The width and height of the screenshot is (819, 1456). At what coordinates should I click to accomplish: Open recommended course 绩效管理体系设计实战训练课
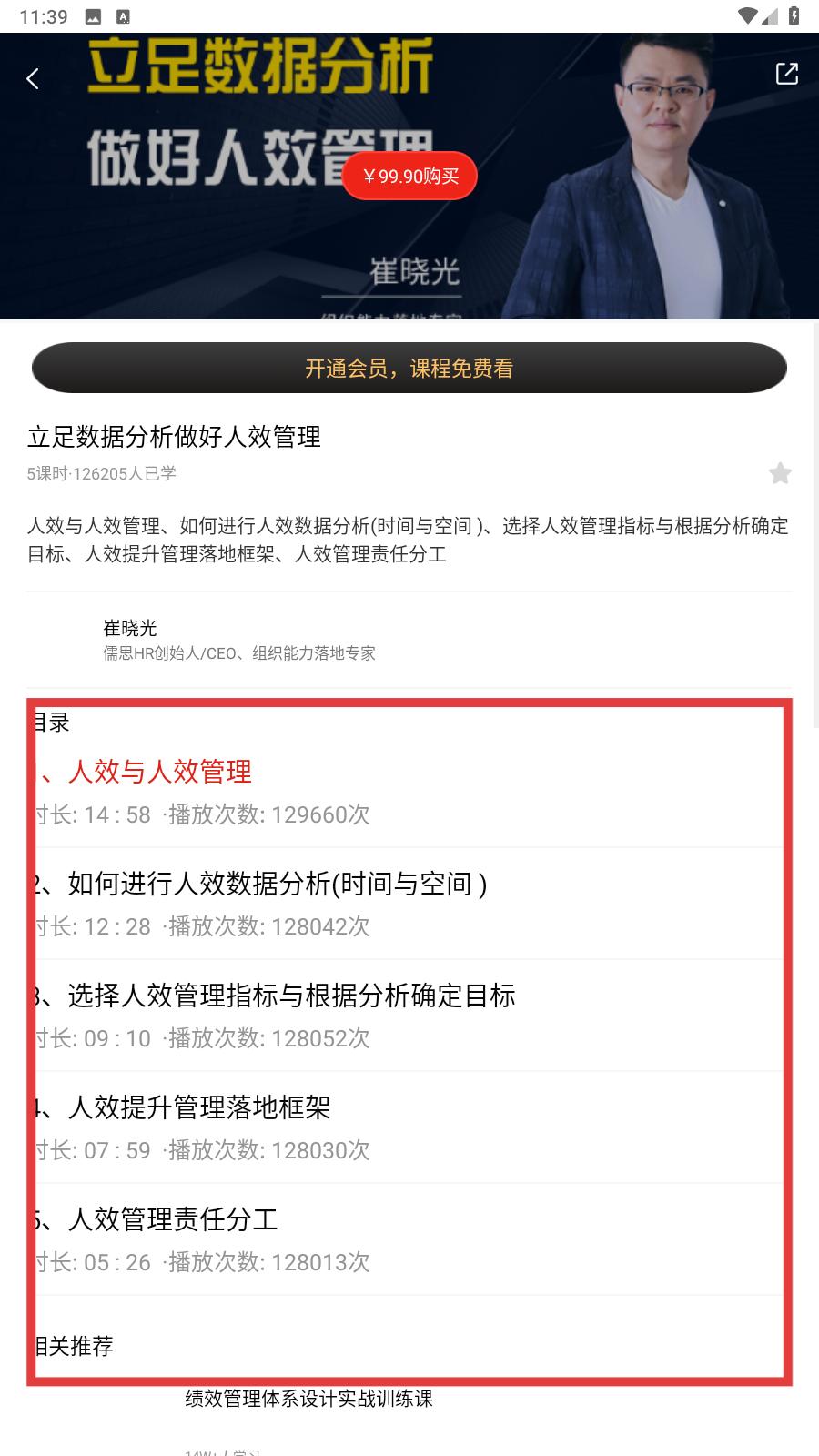point(309,1399)
